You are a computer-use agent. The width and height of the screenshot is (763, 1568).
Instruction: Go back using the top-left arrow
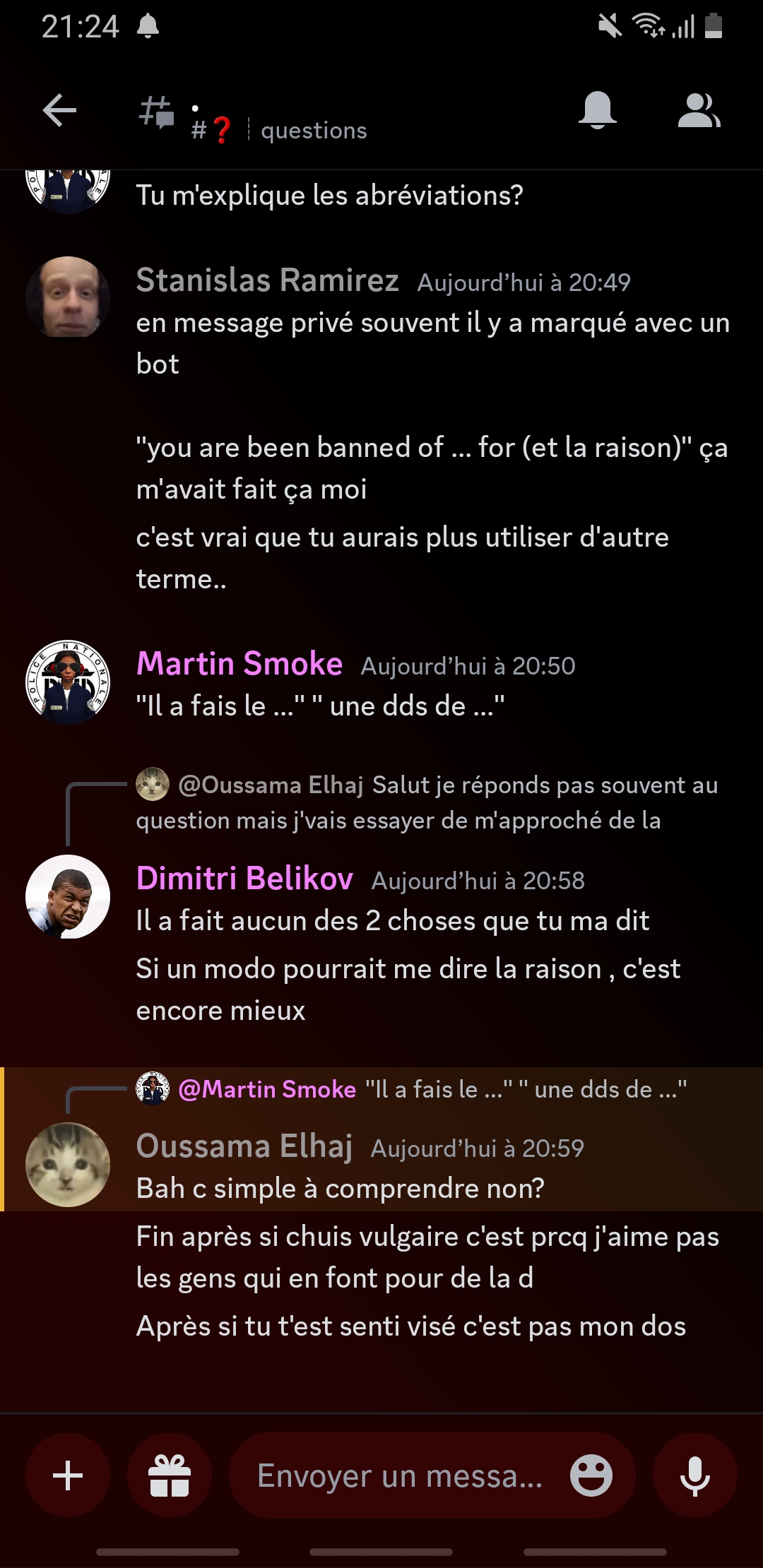(x=59, y=111)
